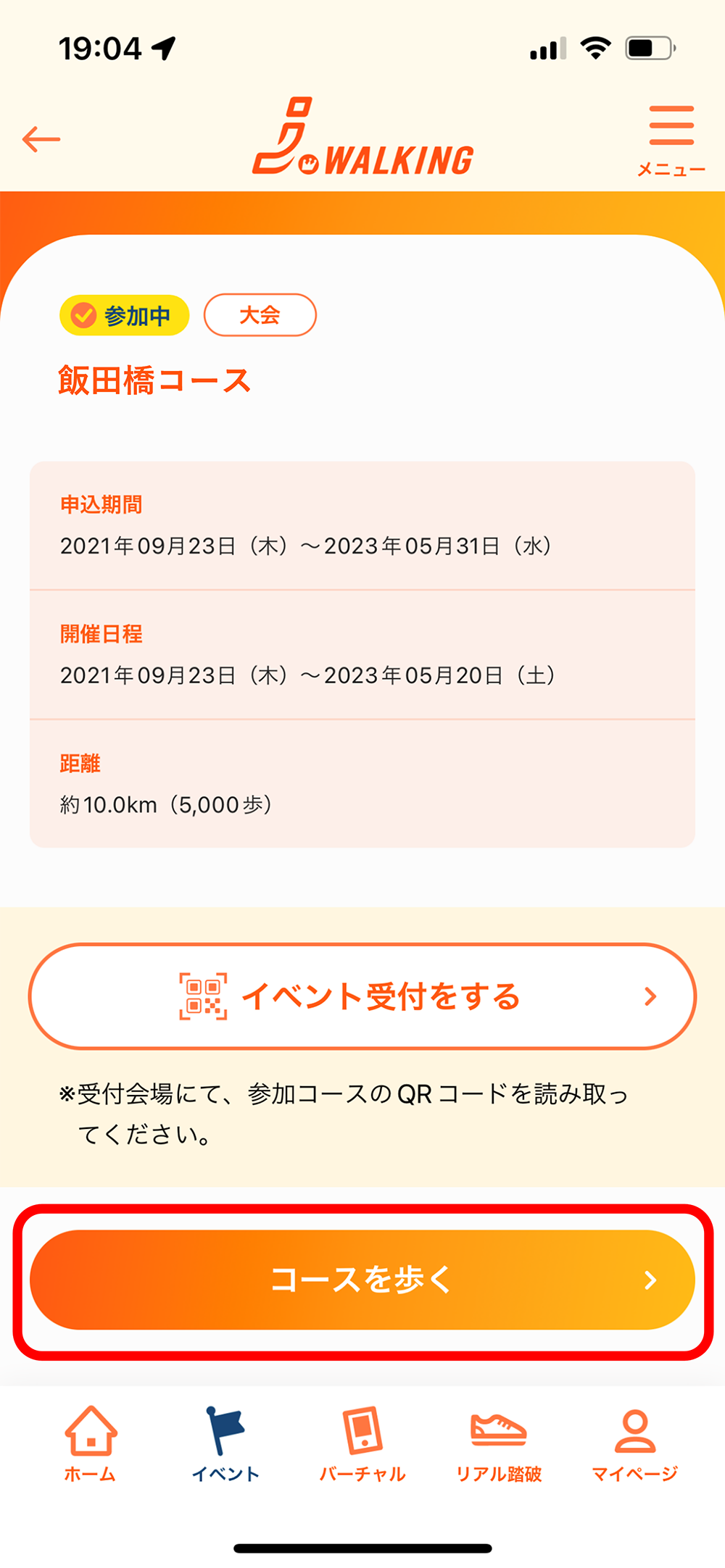Switch to the バーチャル tab
This screenshot has height=1568, width=725.
point(362,1443)
